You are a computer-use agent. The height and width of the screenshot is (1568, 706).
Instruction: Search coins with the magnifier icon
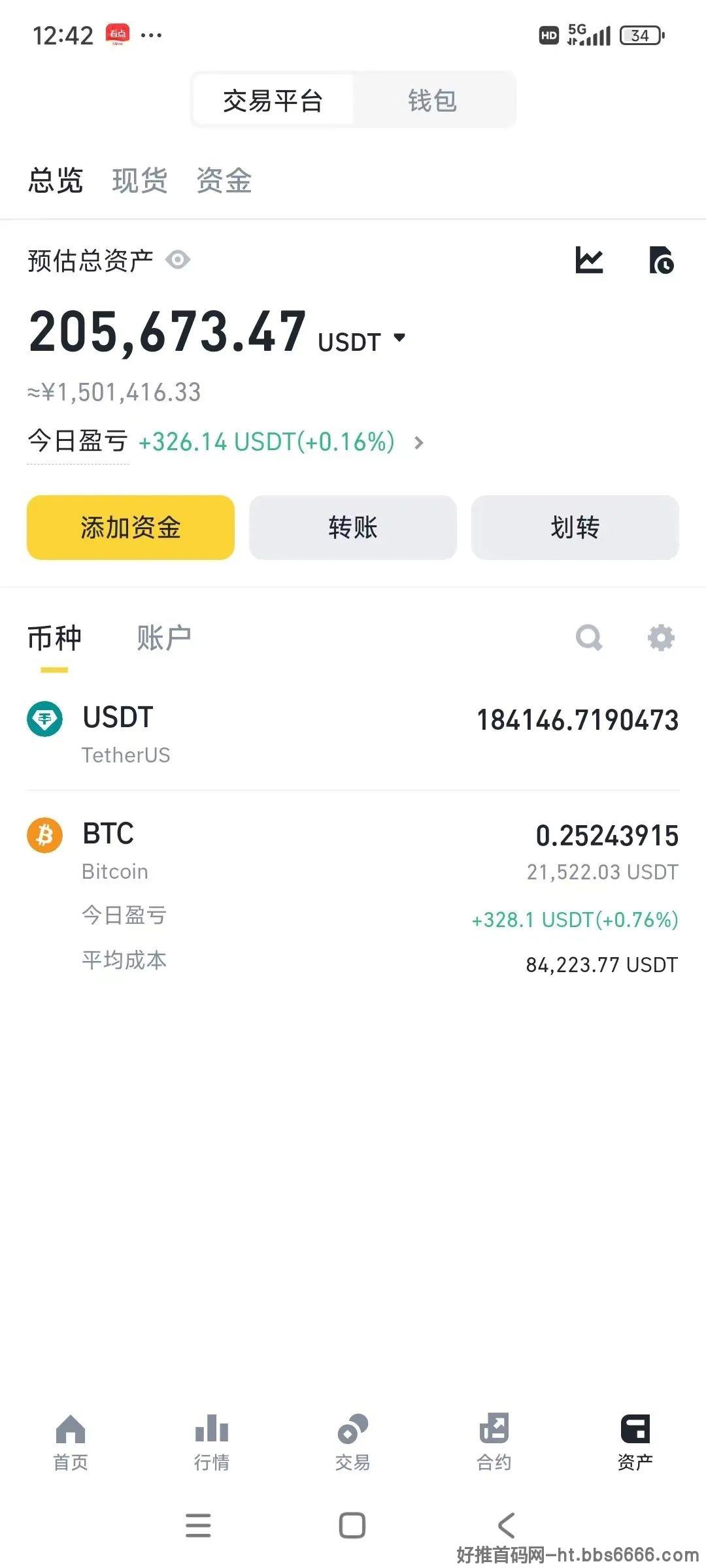tap(589, 638)
